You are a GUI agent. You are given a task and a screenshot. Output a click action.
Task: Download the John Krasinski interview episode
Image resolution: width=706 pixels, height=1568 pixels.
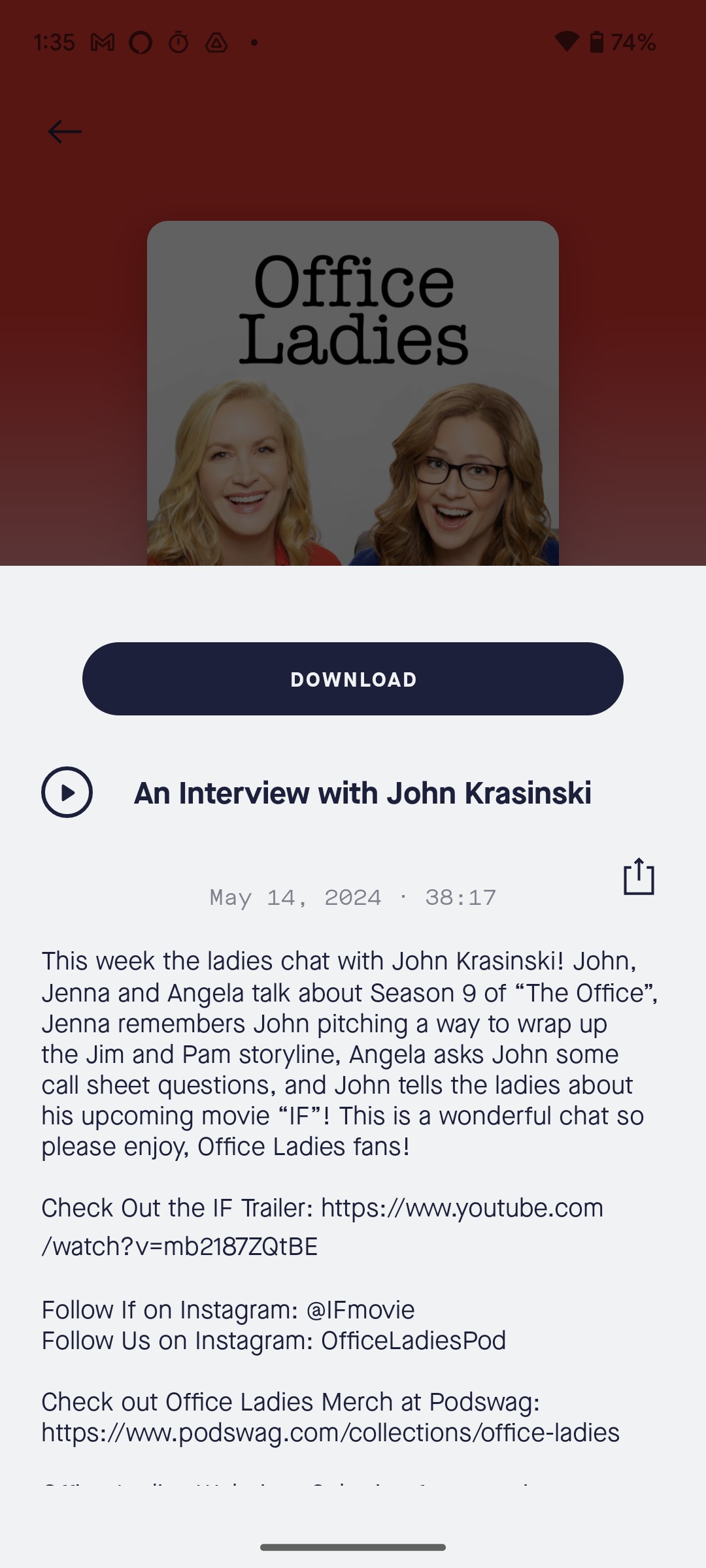click(x=353, y=679)
